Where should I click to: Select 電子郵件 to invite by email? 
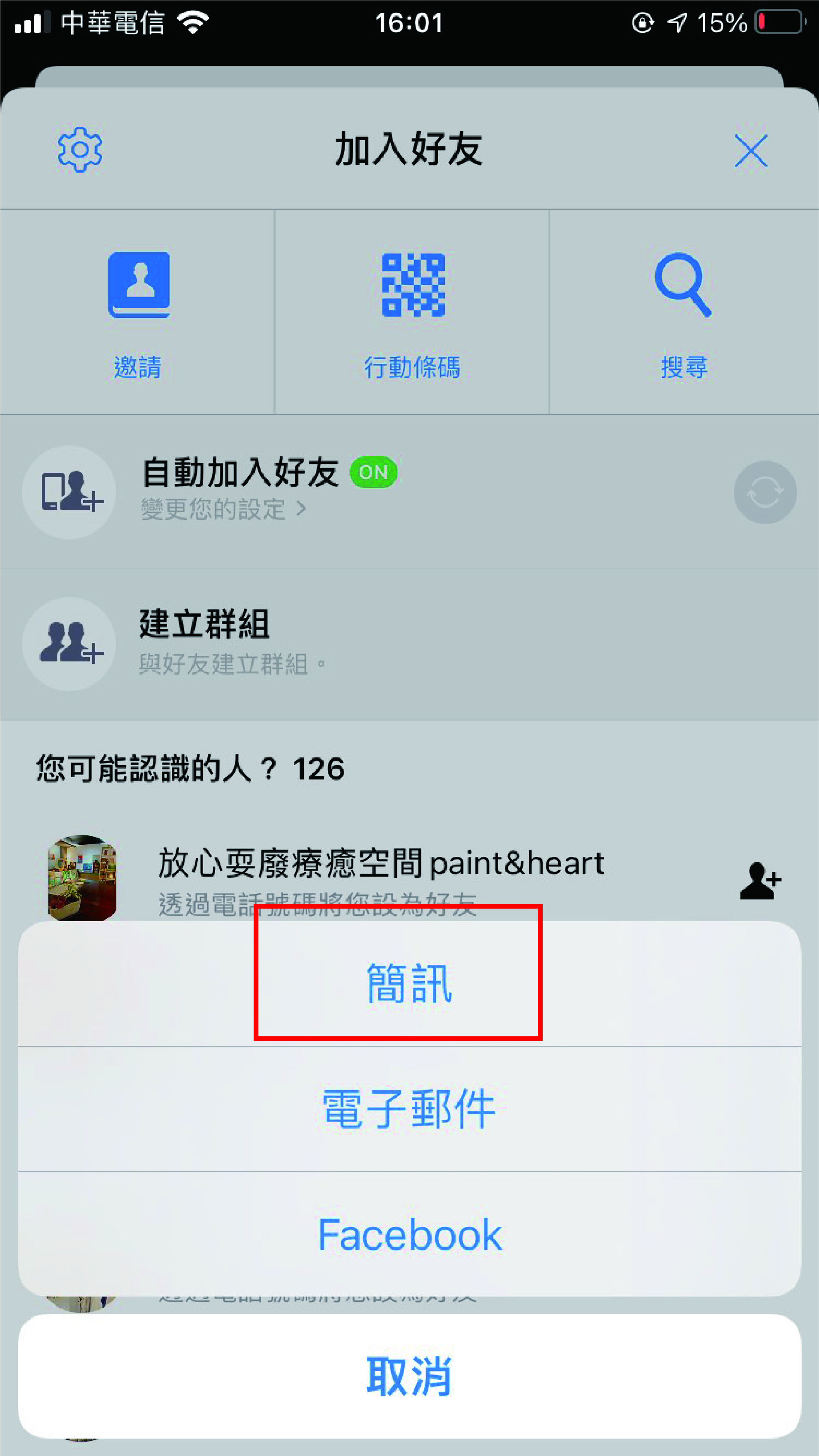click(409, 1109)
